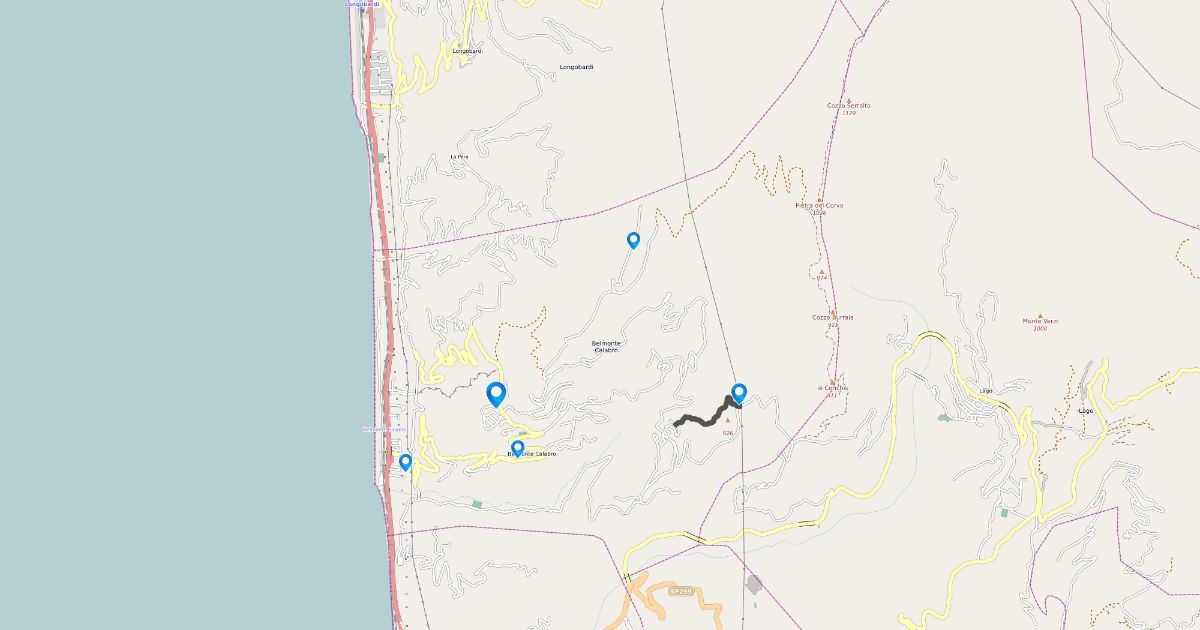This screenshot has height=630, width=1200.
Task: Open the pin on the Belmonte Calabro town label
Action: point(517,447)
